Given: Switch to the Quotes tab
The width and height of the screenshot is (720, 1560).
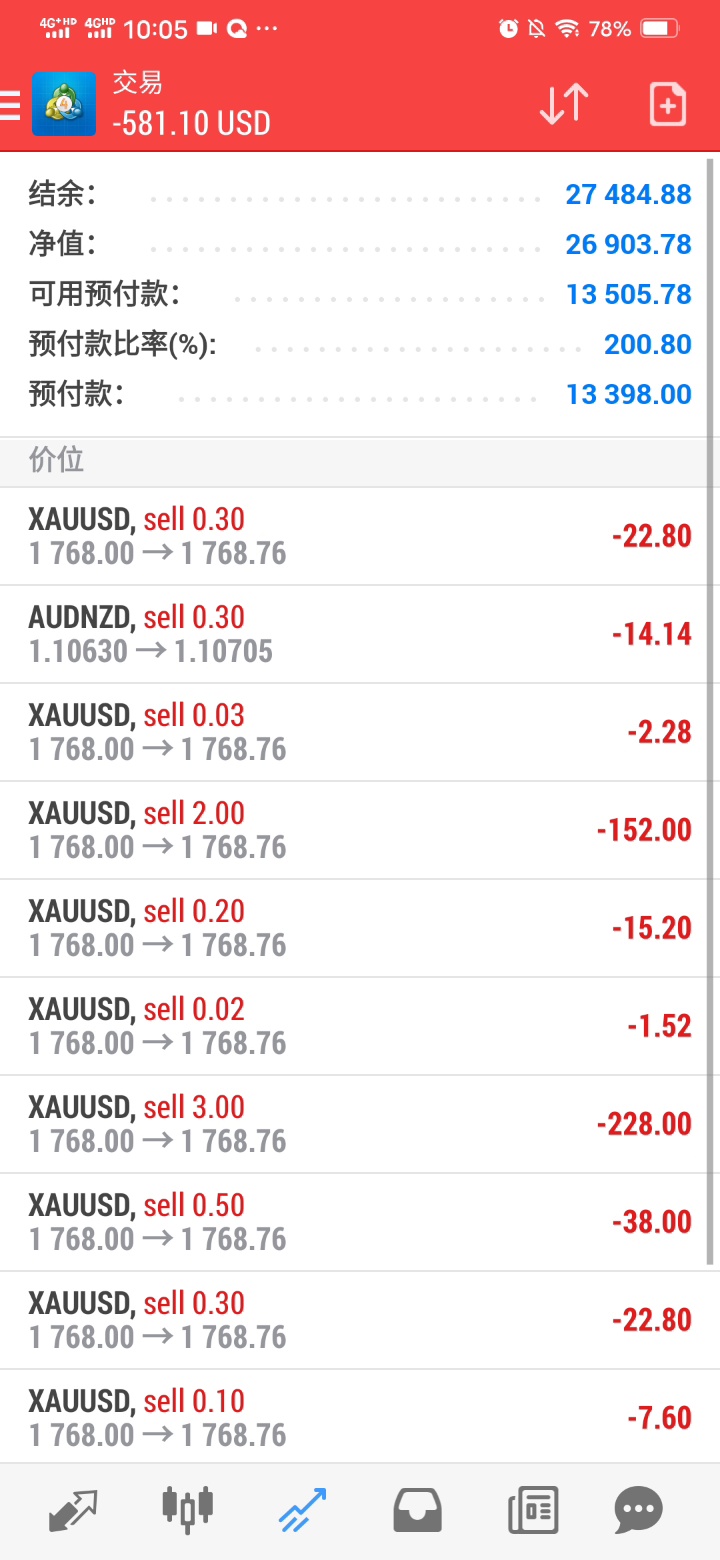Looking at the screenshot, I should [73, 1510].
